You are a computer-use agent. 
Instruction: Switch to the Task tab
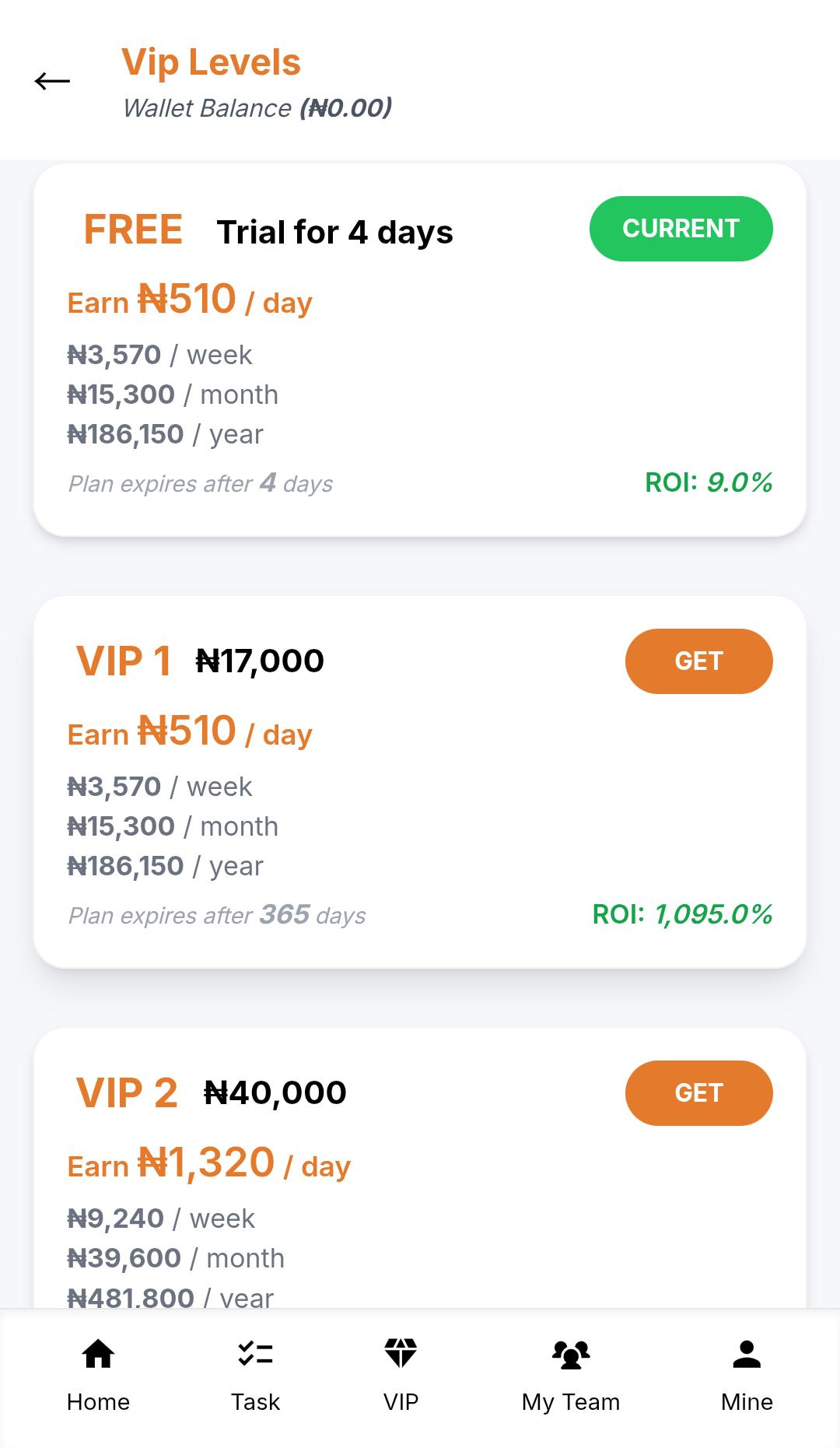(254, 1373)
